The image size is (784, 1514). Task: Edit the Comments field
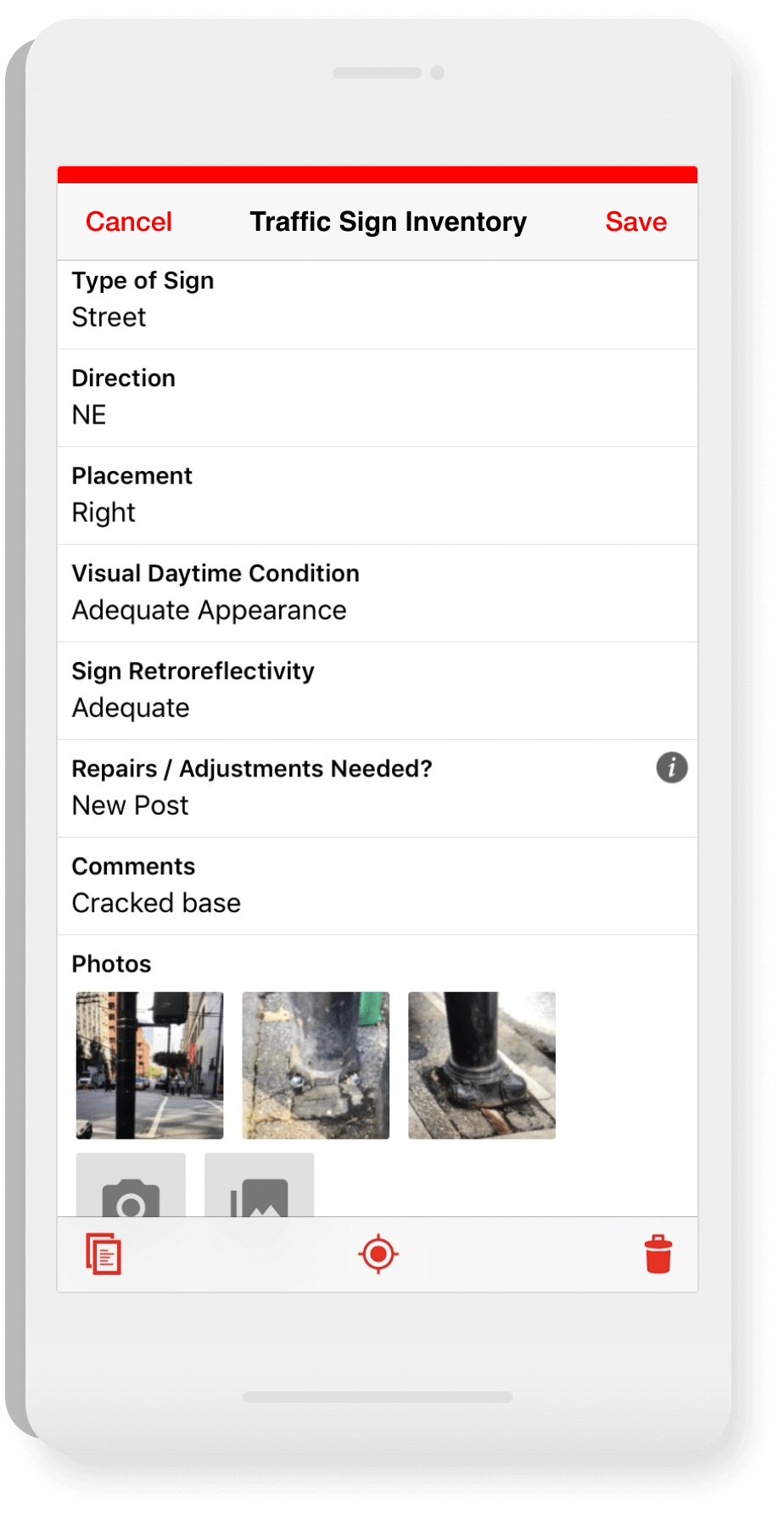point(378,886)
